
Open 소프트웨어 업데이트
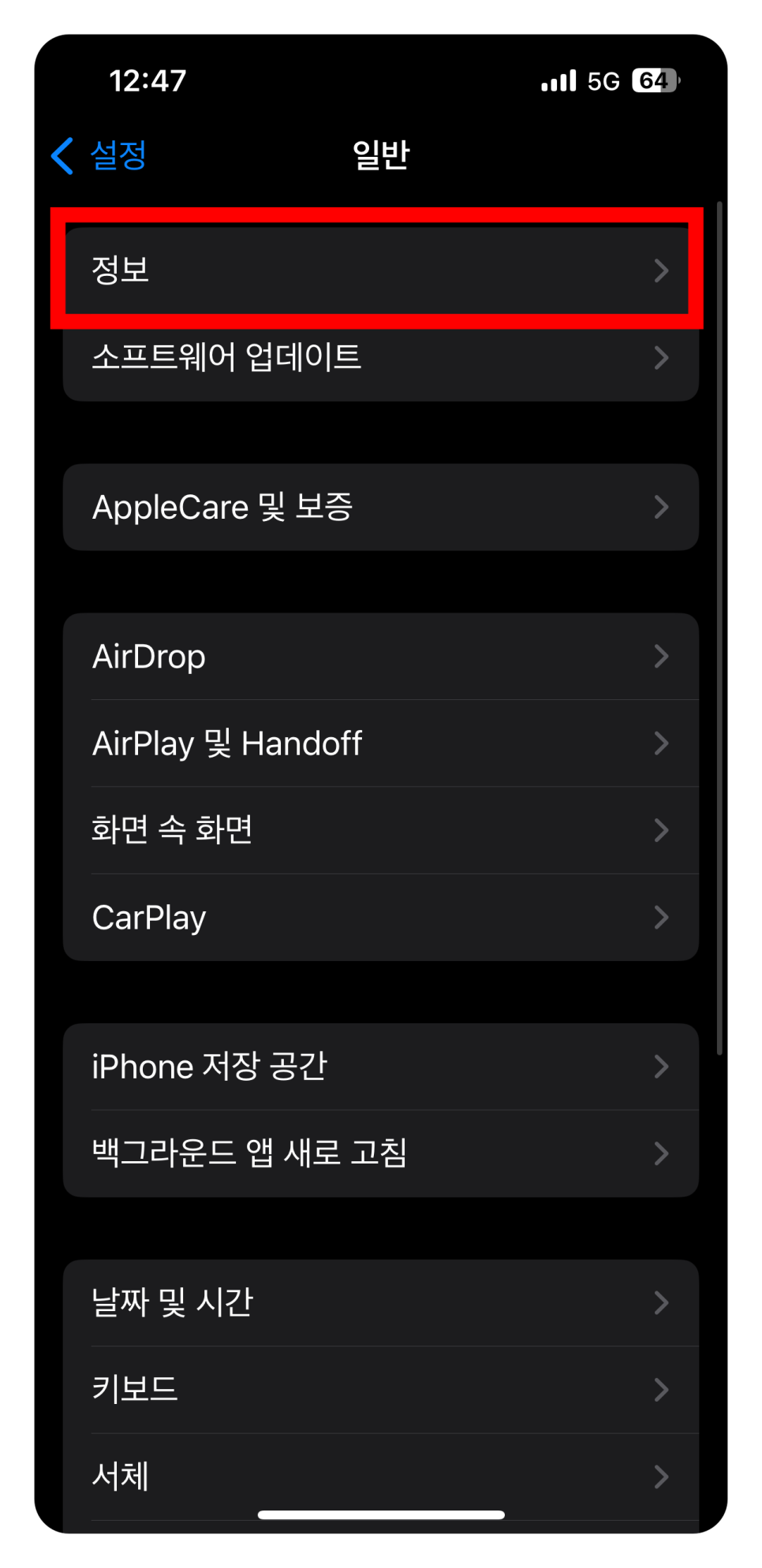380,358
